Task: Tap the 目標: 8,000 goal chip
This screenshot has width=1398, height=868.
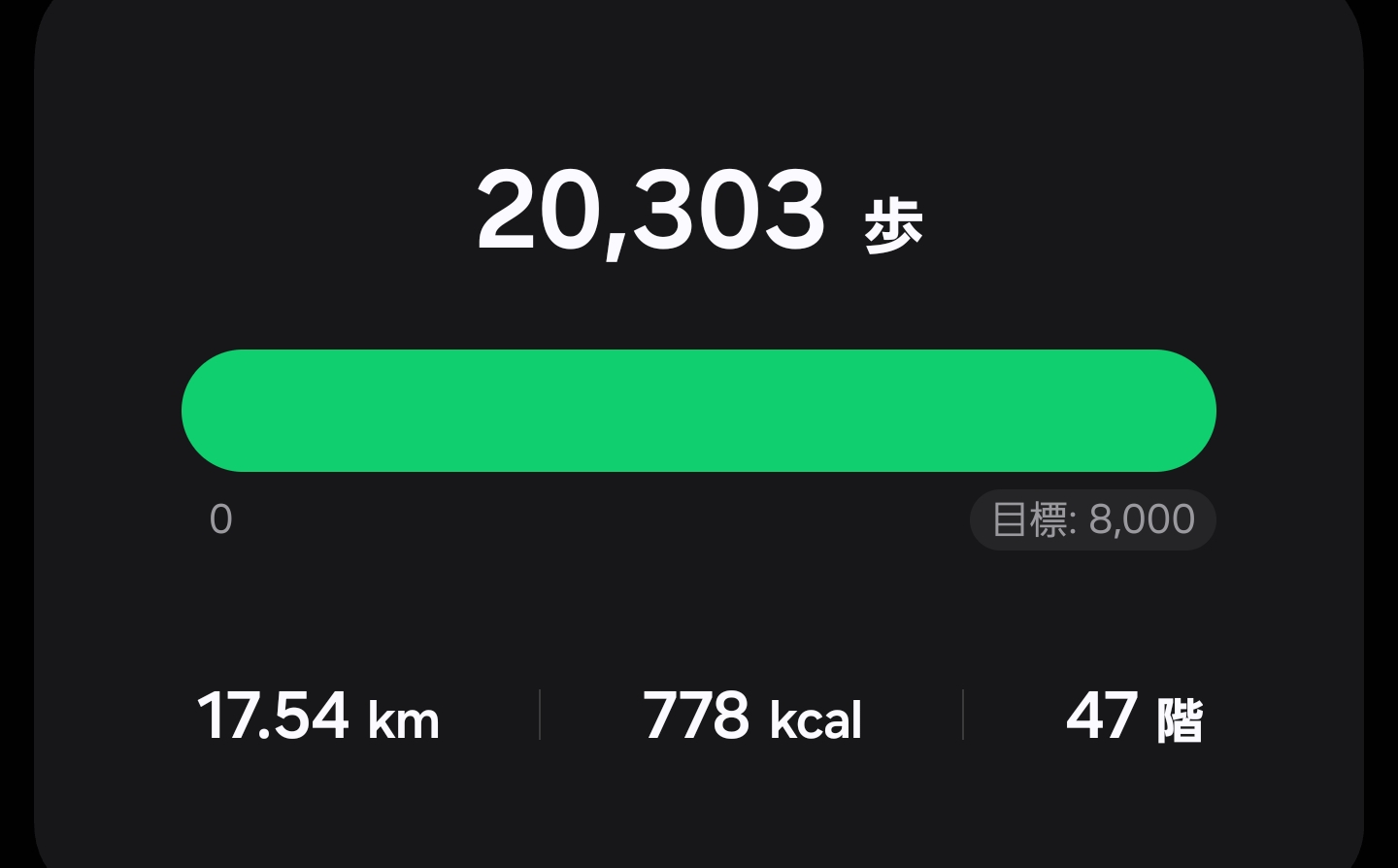Action: coord(1092,520)
